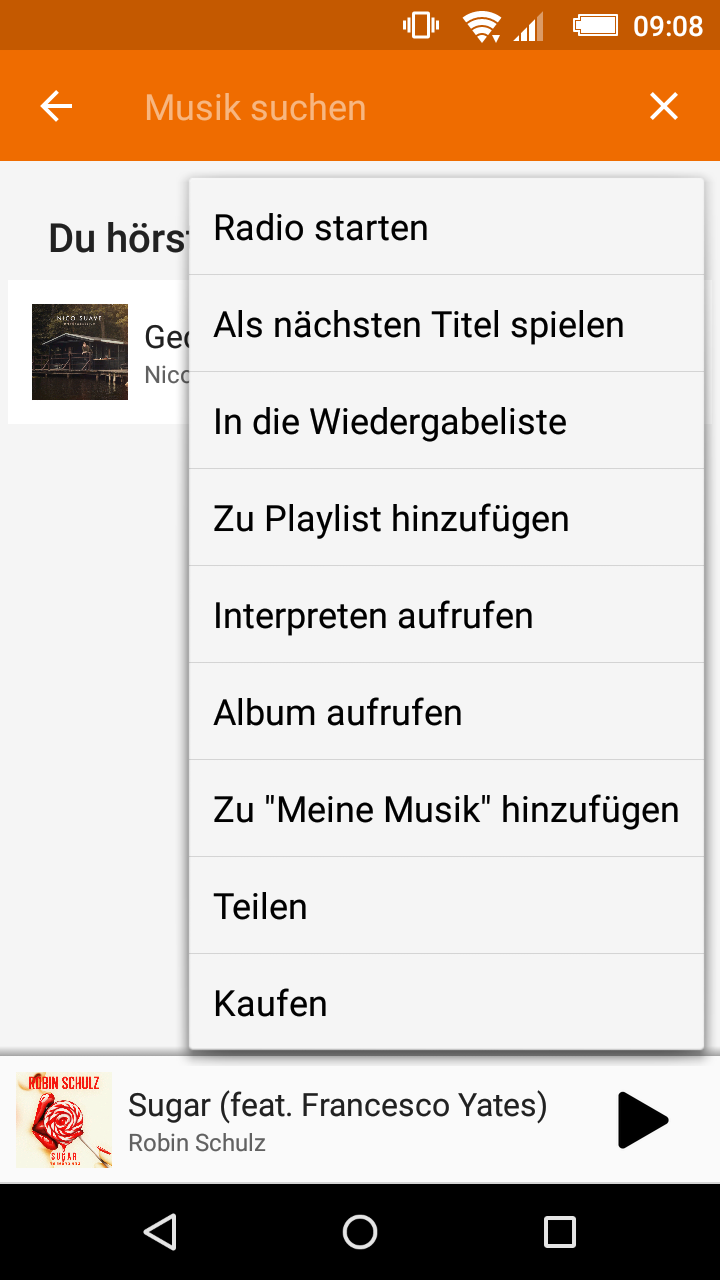Play Sugar by Robin Schulz
The image size is (720, 1280).
point(642,1119)
